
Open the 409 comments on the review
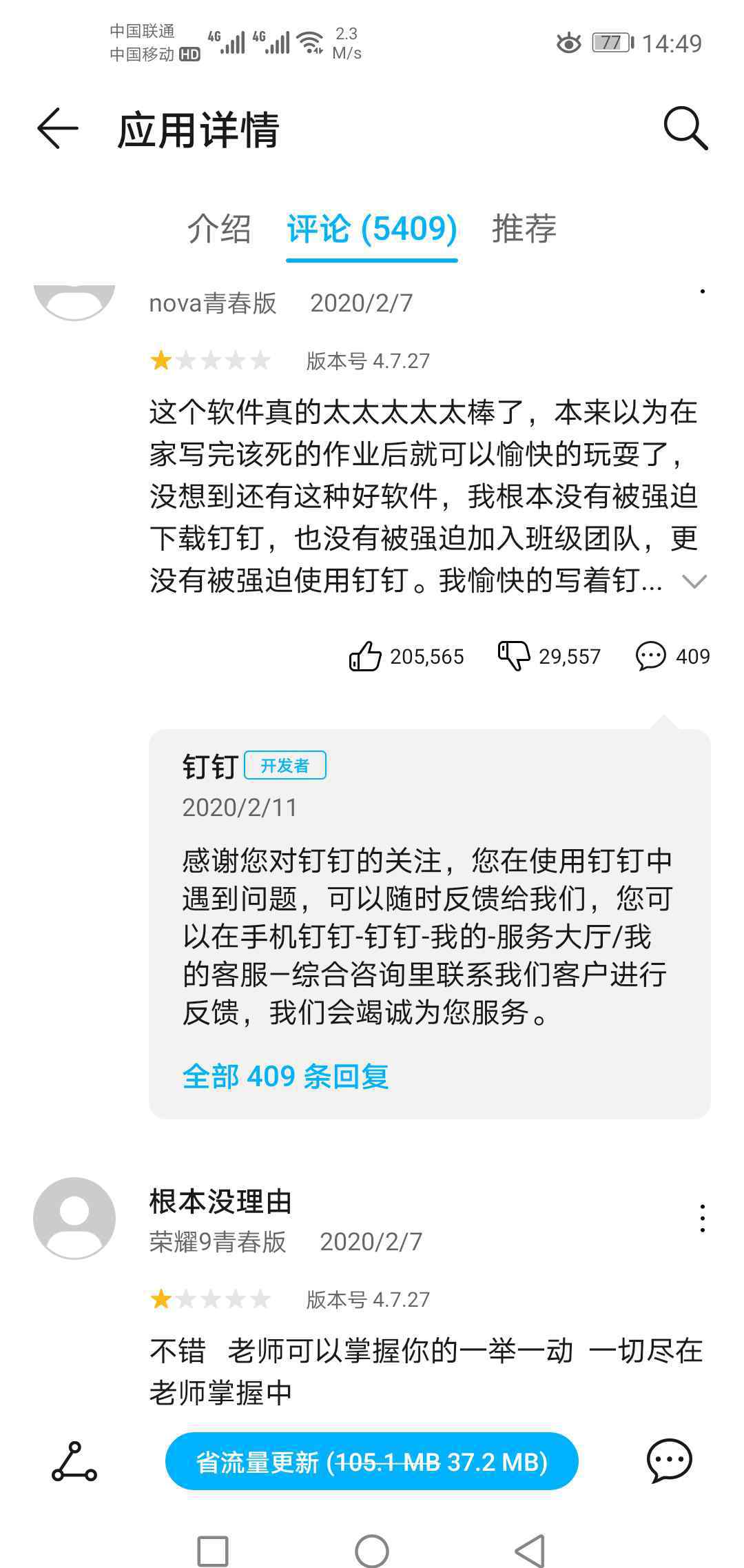pos(650,655)
